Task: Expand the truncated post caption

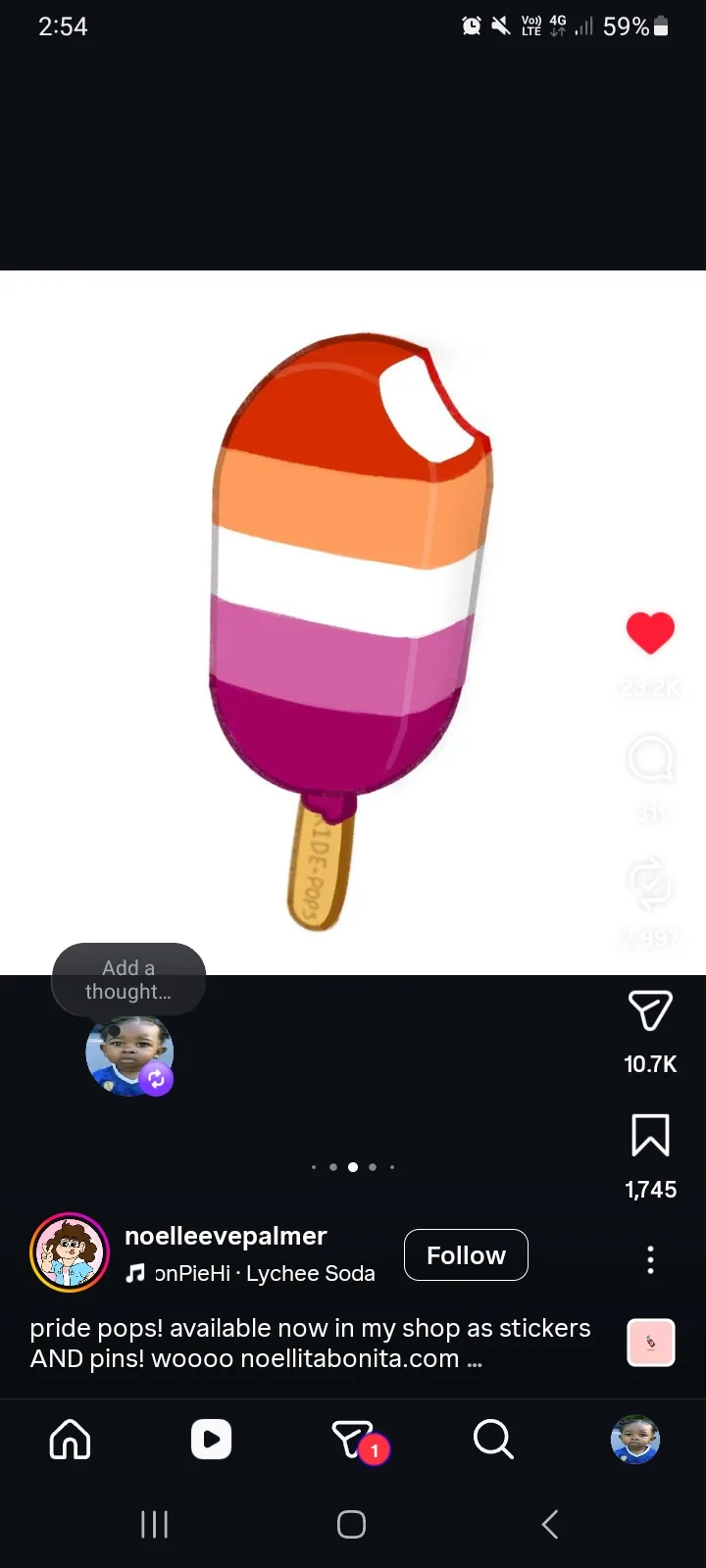Action: pos(475,1360)
